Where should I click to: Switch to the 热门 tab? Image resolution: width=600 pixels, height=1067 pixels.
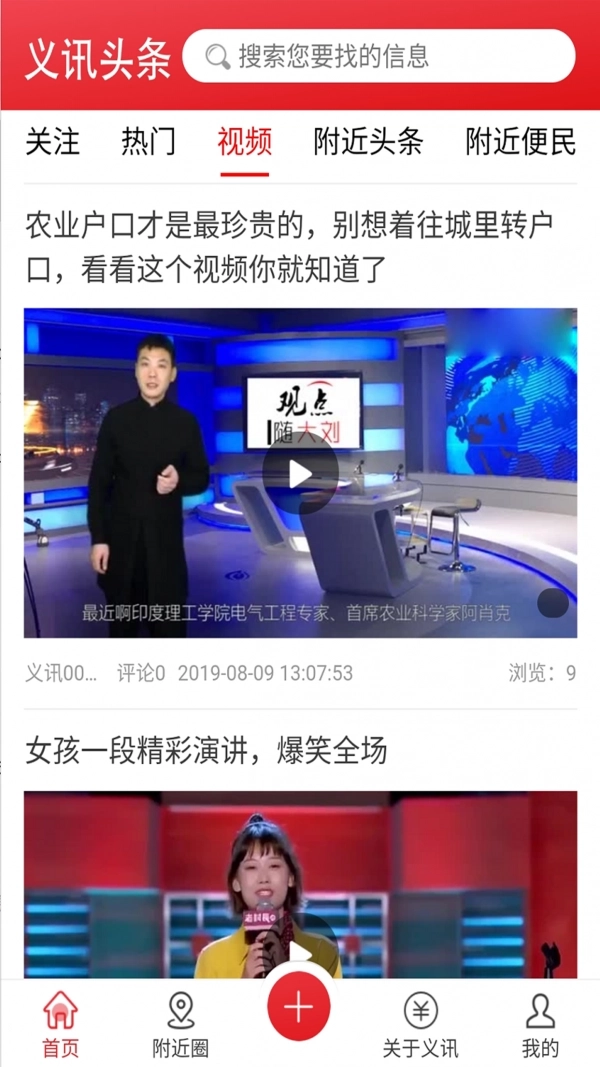(x=148, y=142)
